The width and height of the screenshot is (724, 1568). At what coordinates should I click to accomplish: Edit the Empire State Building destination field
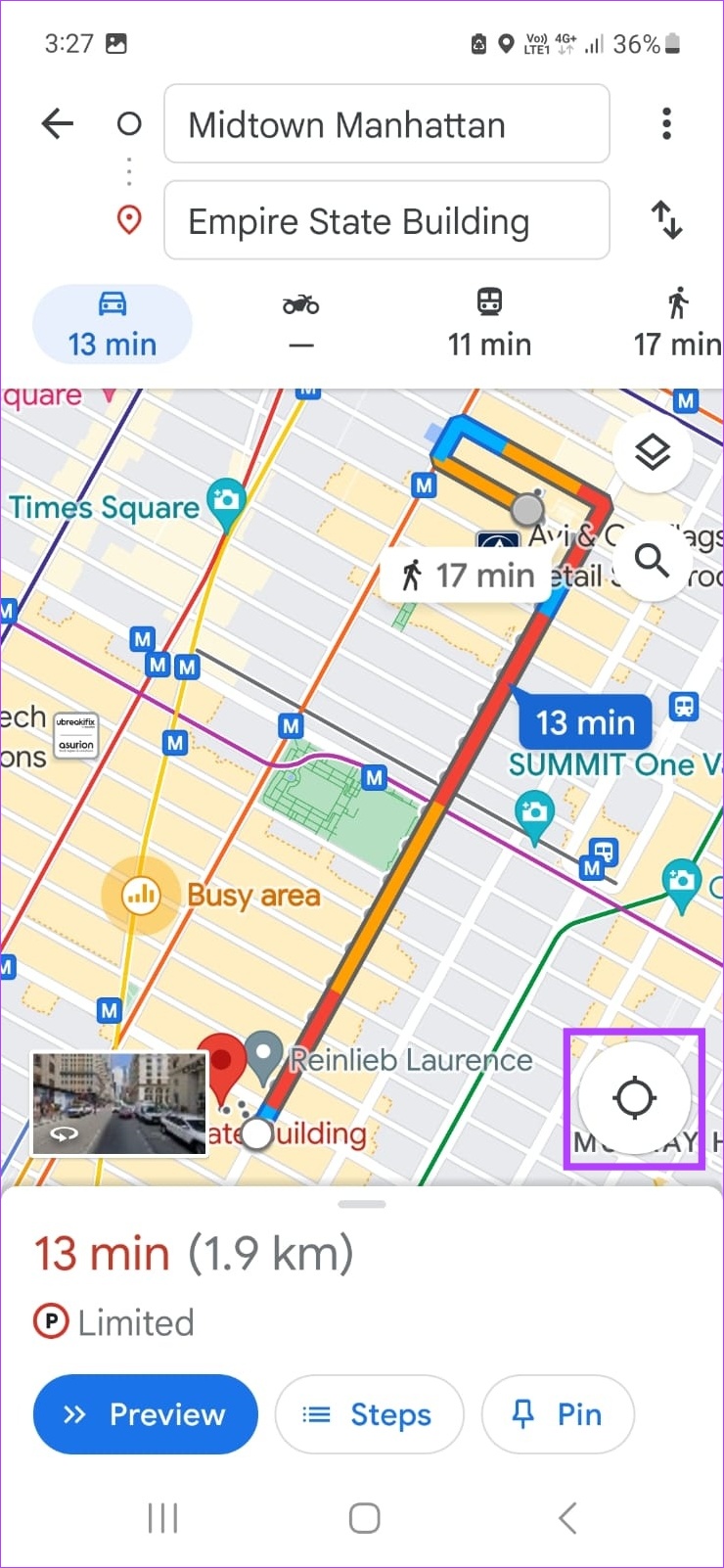click(x=386, y=221)
